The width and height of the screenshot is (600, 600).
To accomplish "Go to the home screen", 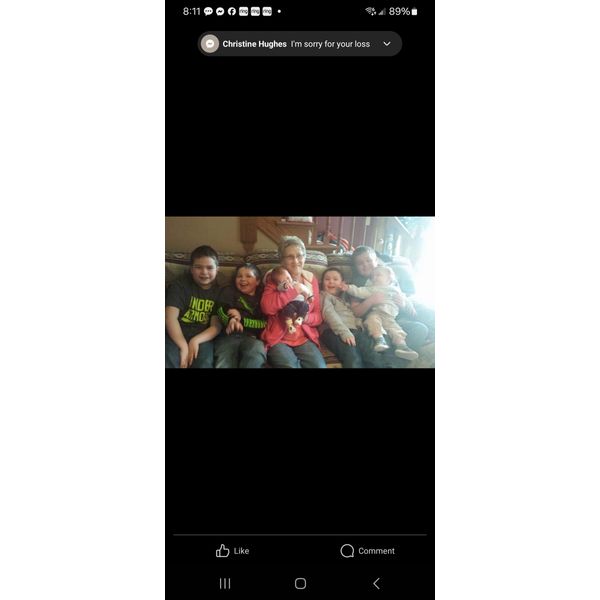I will tap(300, 583).
